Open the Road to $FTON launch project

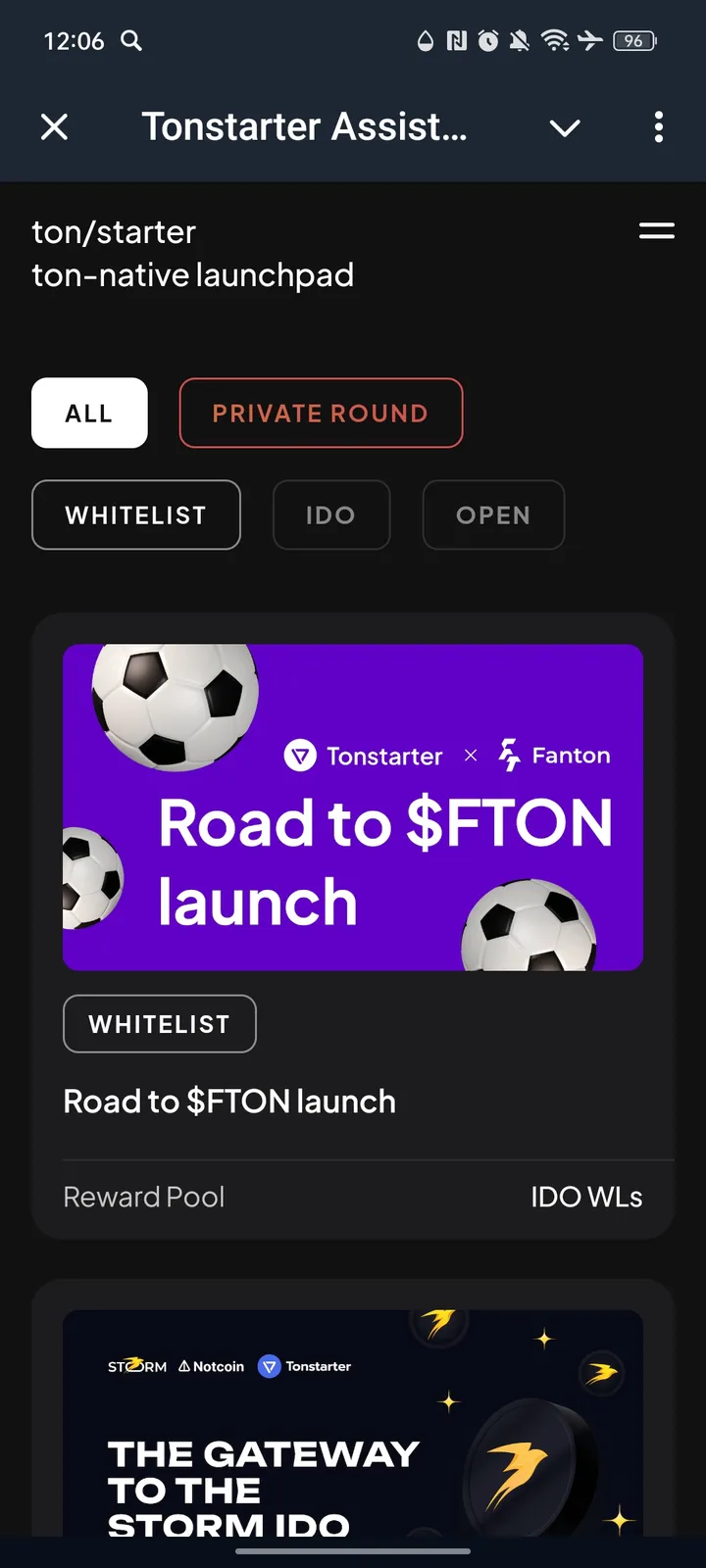pyautogui.click(x=229, y=1101)
